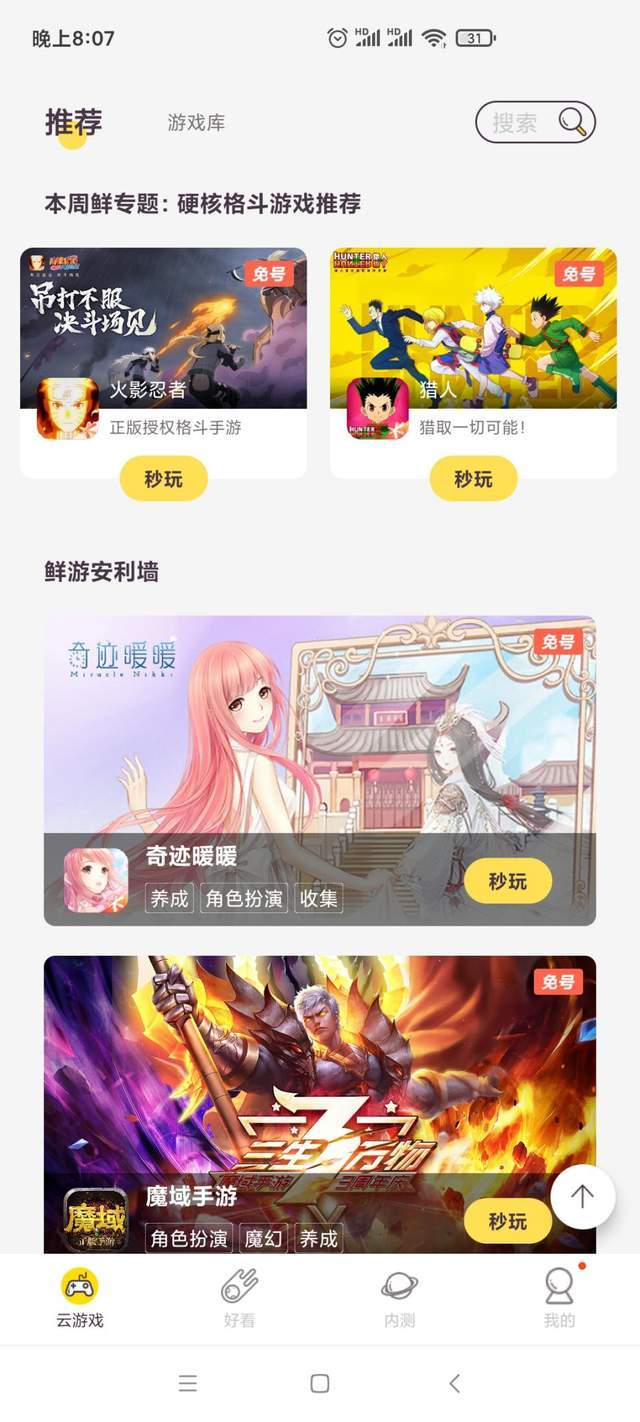Go to the 好看 tab
Image resolution: width=640 pixels, height=1422 pixels.
(239, 1298)
